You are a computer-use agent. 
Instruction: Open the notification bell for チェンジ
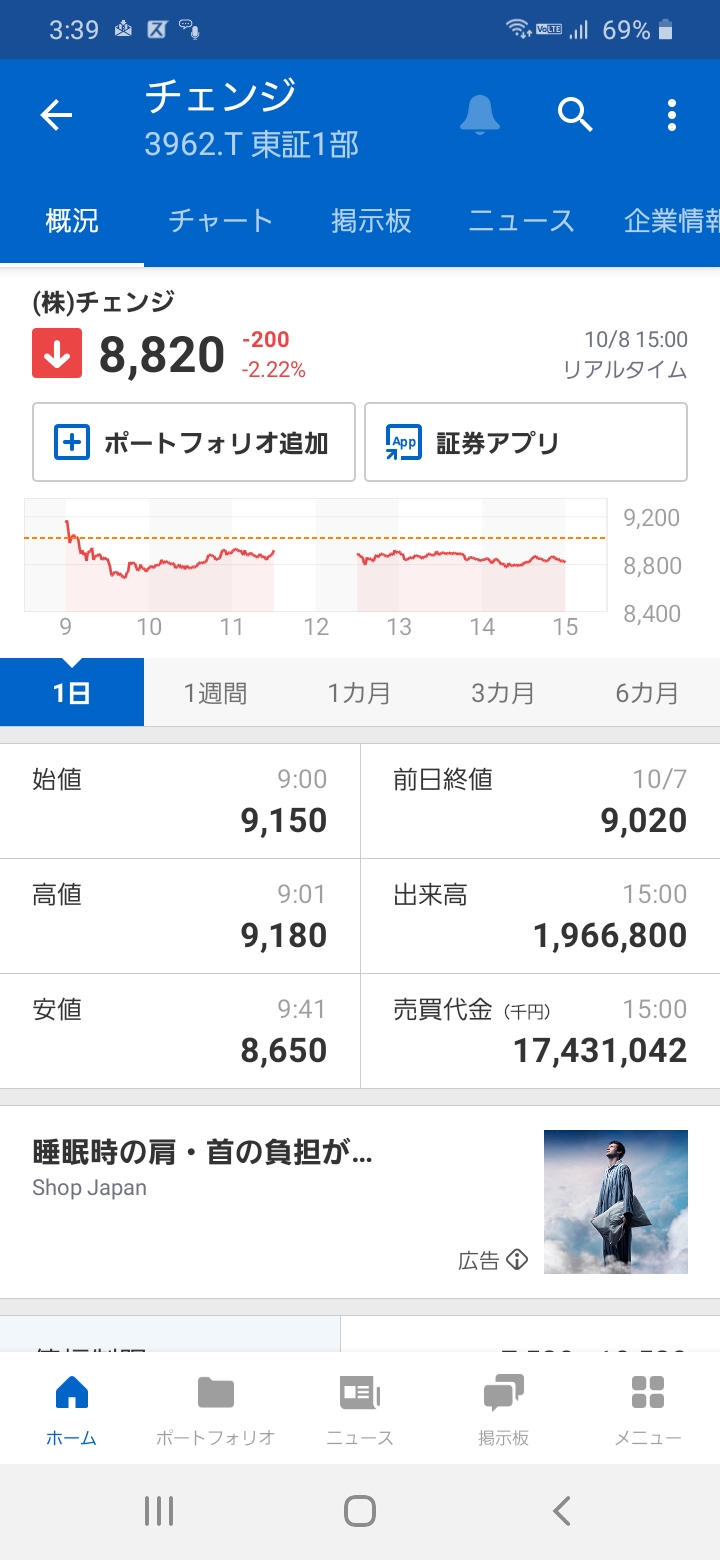[479, 116]
